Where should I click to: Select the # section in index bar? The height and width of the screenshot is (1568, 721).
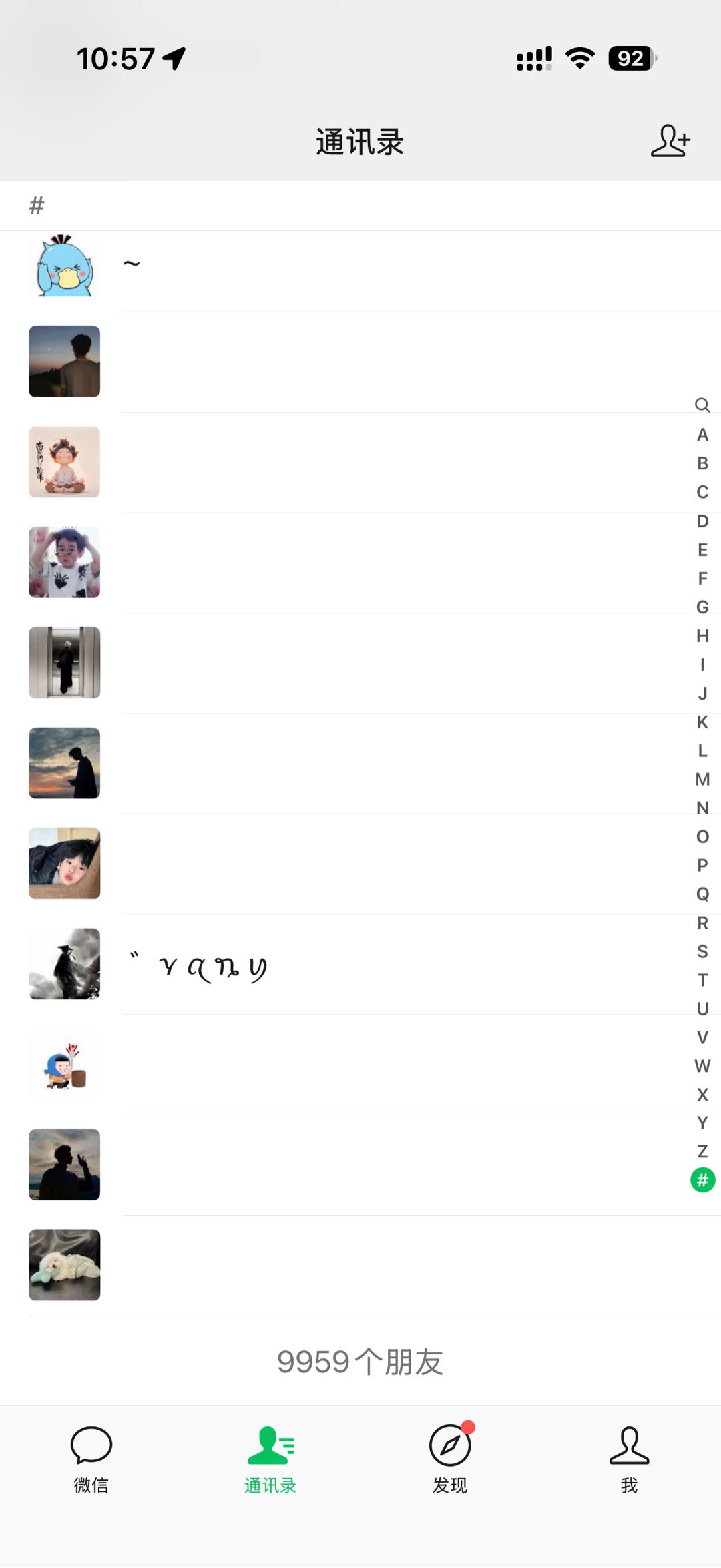702,1180
